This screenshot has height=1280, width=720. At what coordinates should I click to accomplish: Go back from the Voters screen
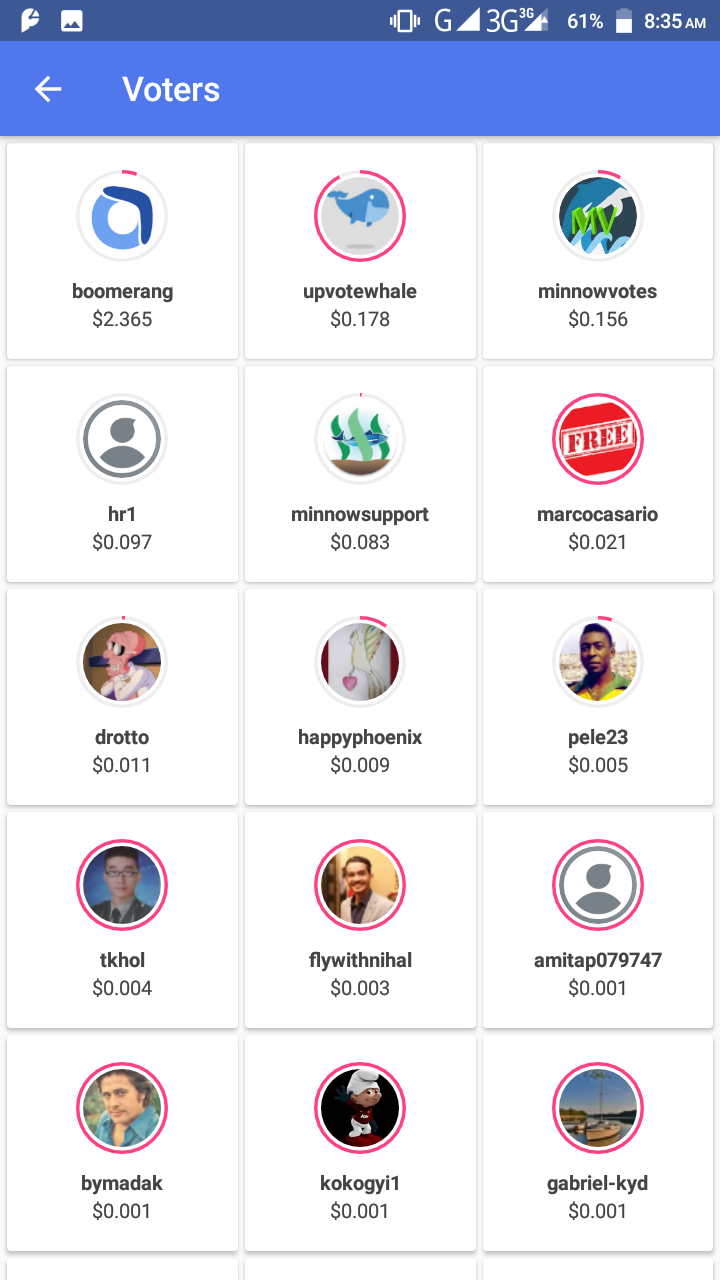click(48, 89)
